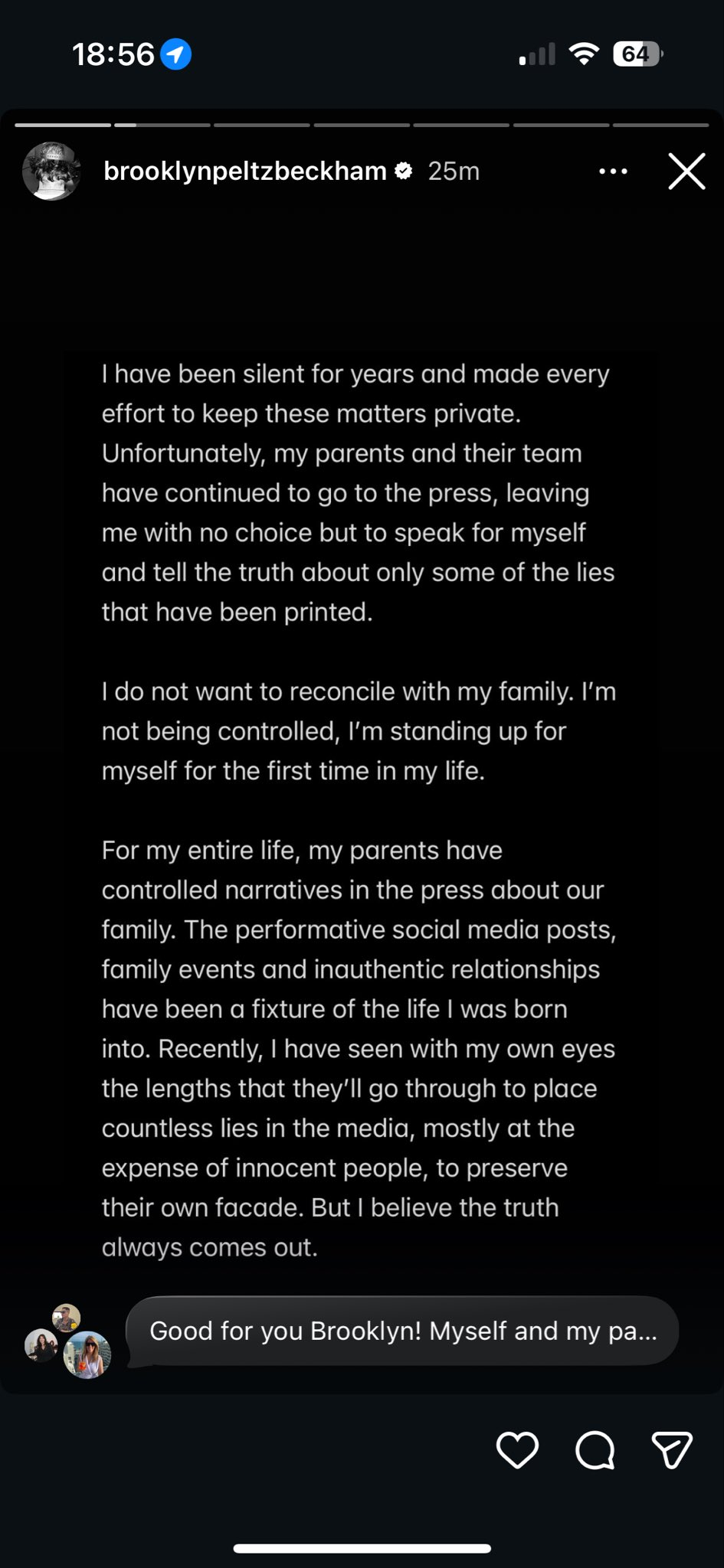Image resolution: width=724 pixels, height=1568 pixels.
Task: Tap the location services arrow in the status bar
Action: click(x=176, y=54)
